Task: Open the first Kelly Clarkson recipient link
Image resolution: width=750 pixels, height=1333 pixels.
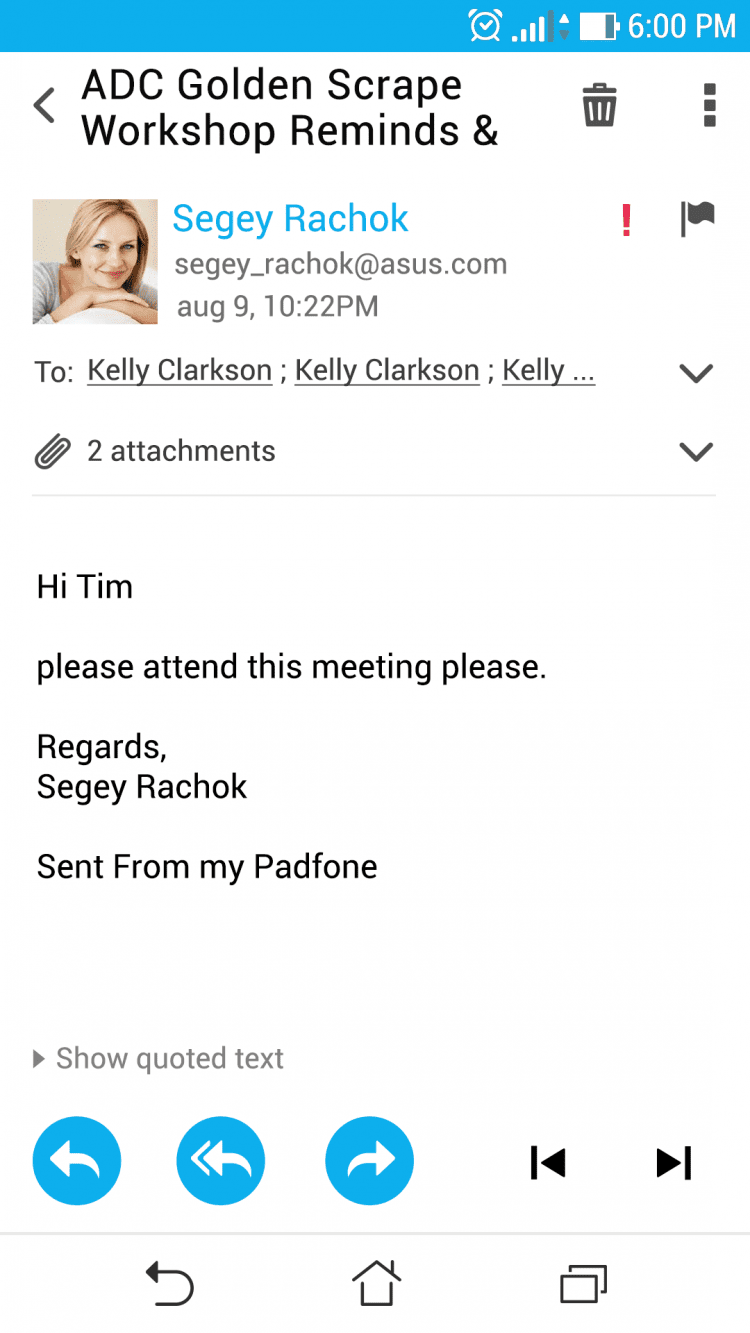Action: (x=179, y=371)
